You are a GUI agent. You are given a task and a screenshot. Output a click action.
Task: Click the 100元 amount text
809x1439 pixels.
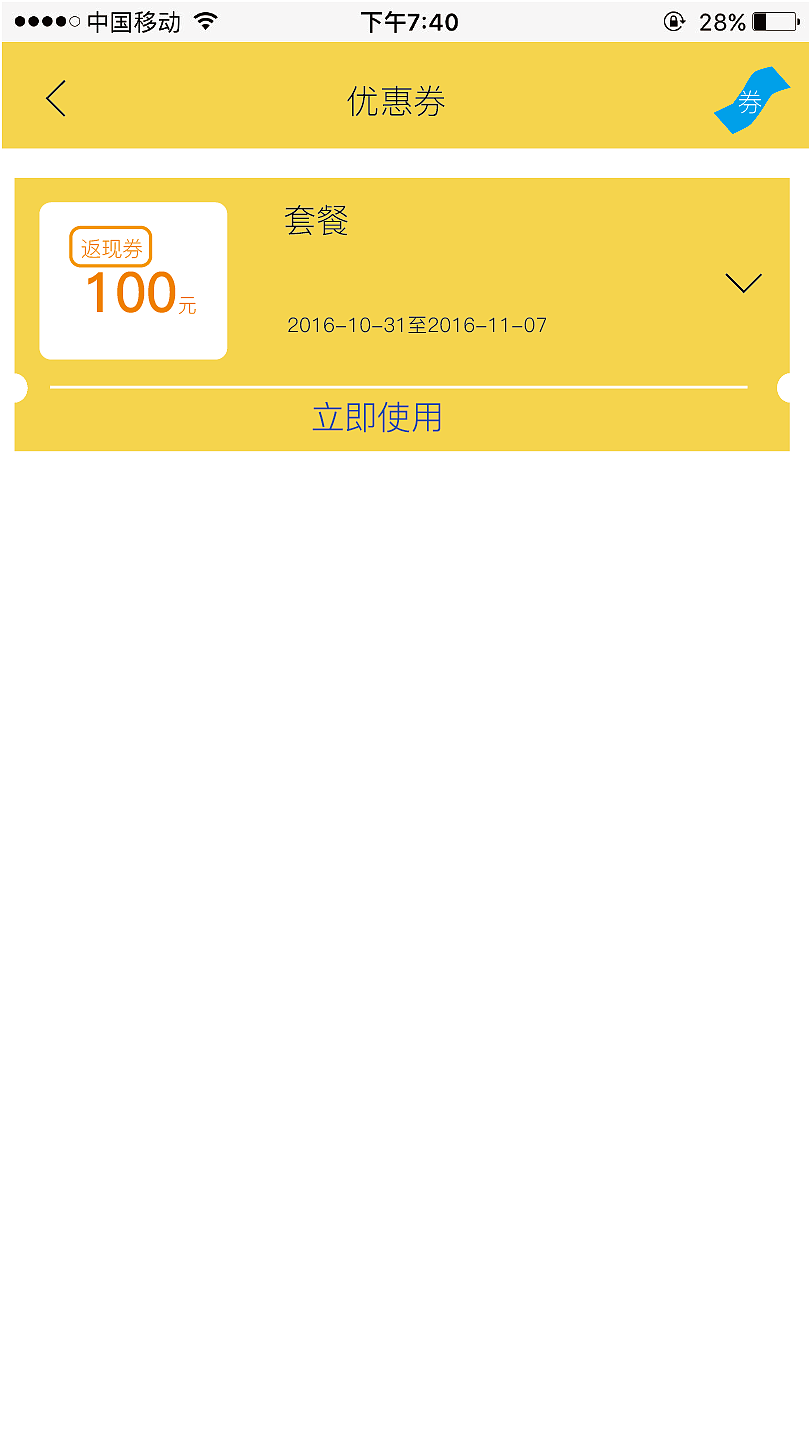point(140,292)
